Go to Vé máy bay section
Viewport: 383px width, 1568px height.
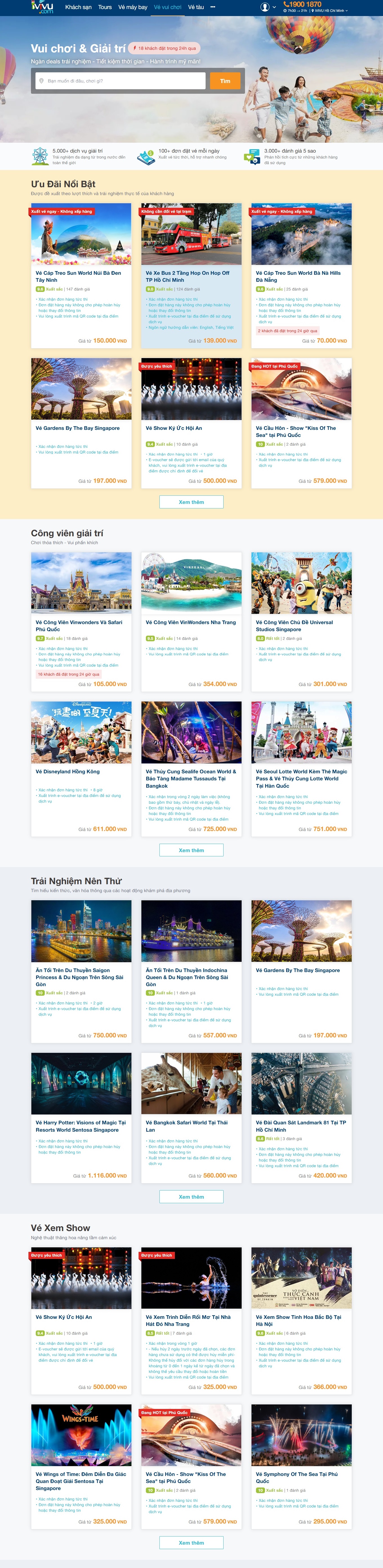(133, 7)
